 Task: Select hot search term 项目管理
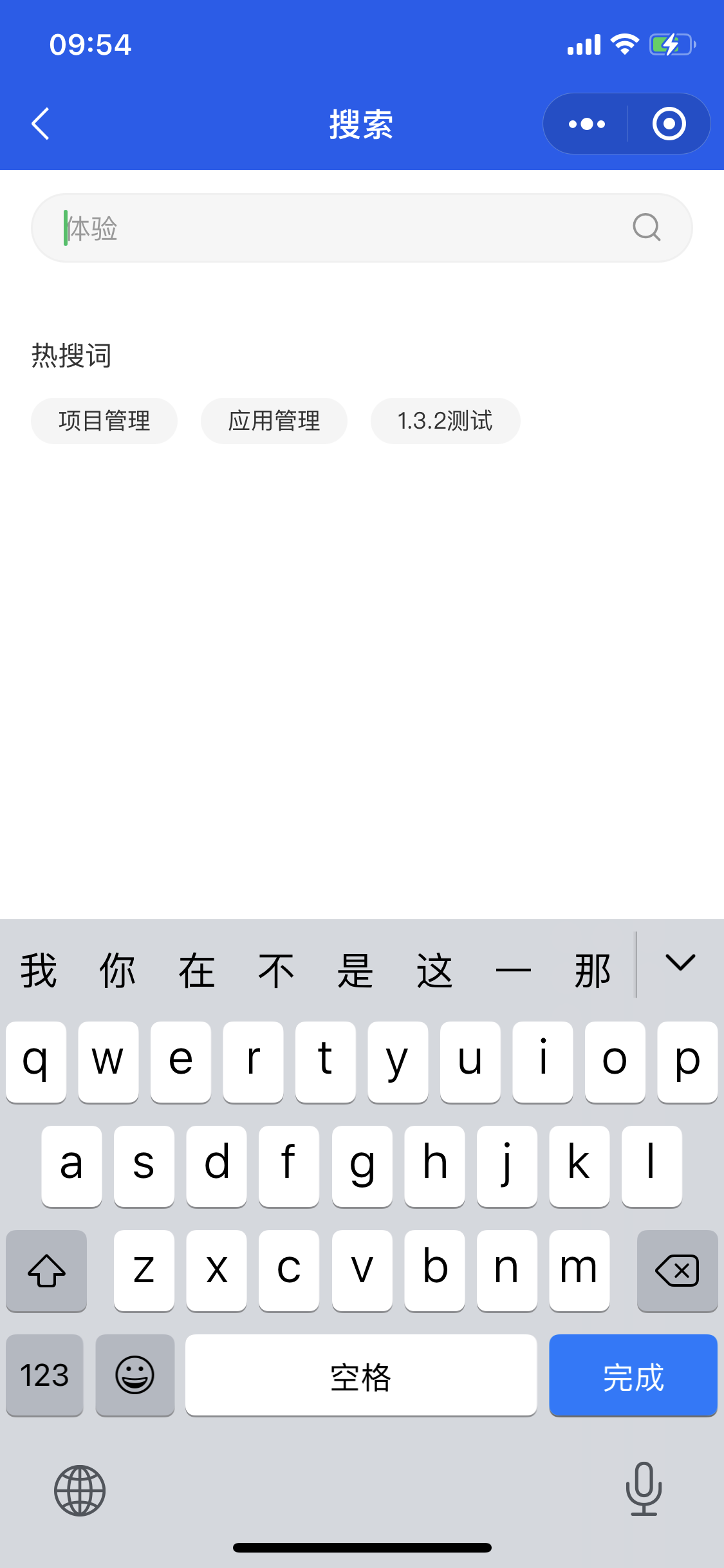pos(104,421)
